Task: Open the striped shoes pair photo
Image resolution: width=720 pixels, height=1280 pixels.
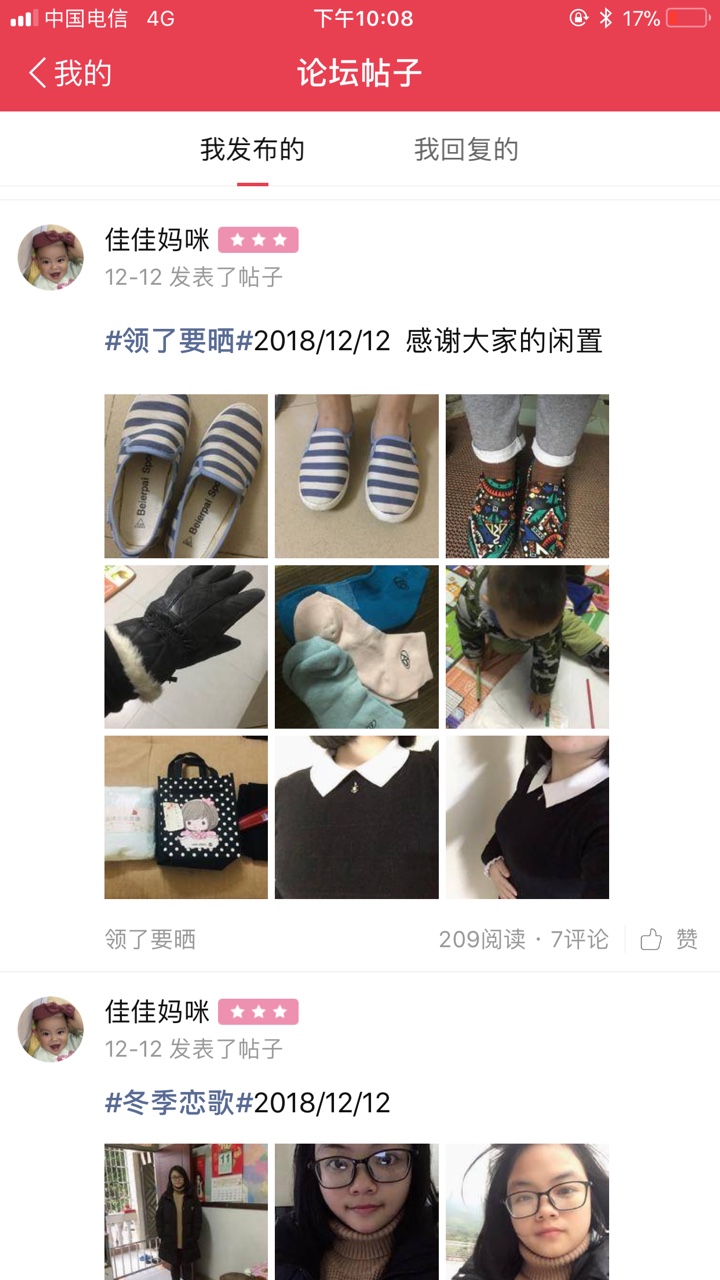Action: click(x=186, y=476)
